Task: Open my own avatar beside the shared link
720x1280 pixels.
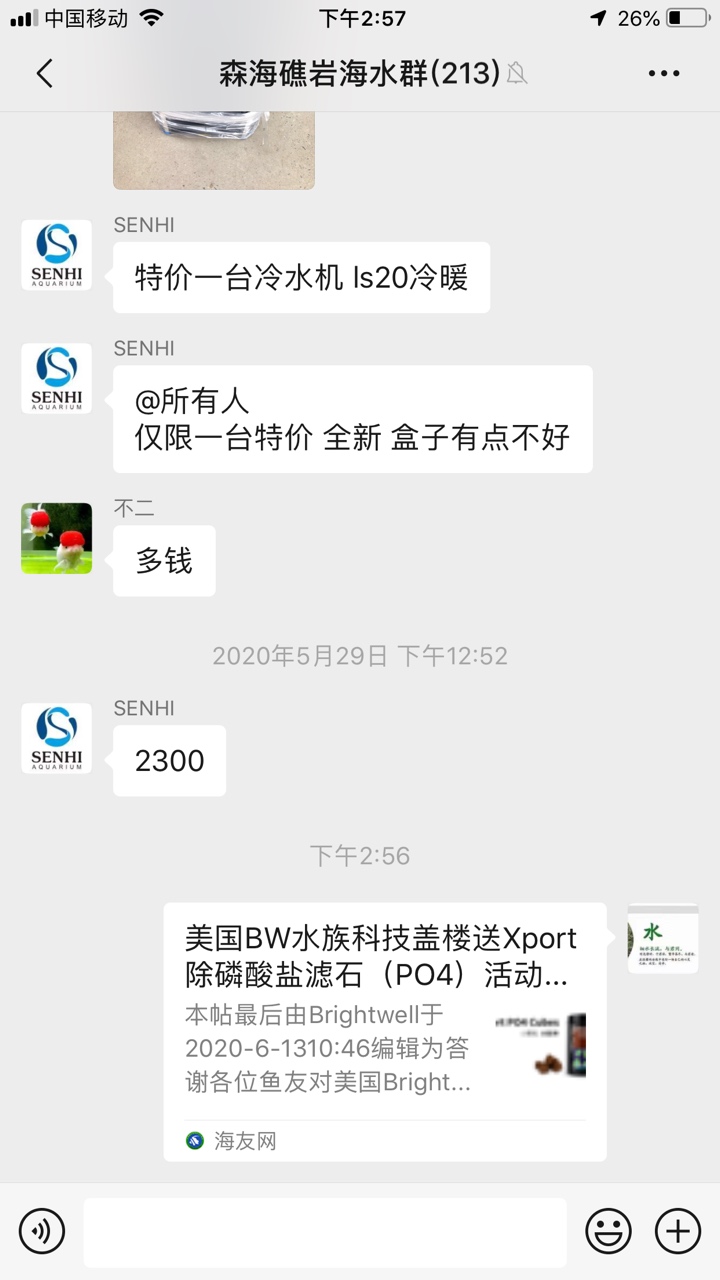Action: [663, 938]
